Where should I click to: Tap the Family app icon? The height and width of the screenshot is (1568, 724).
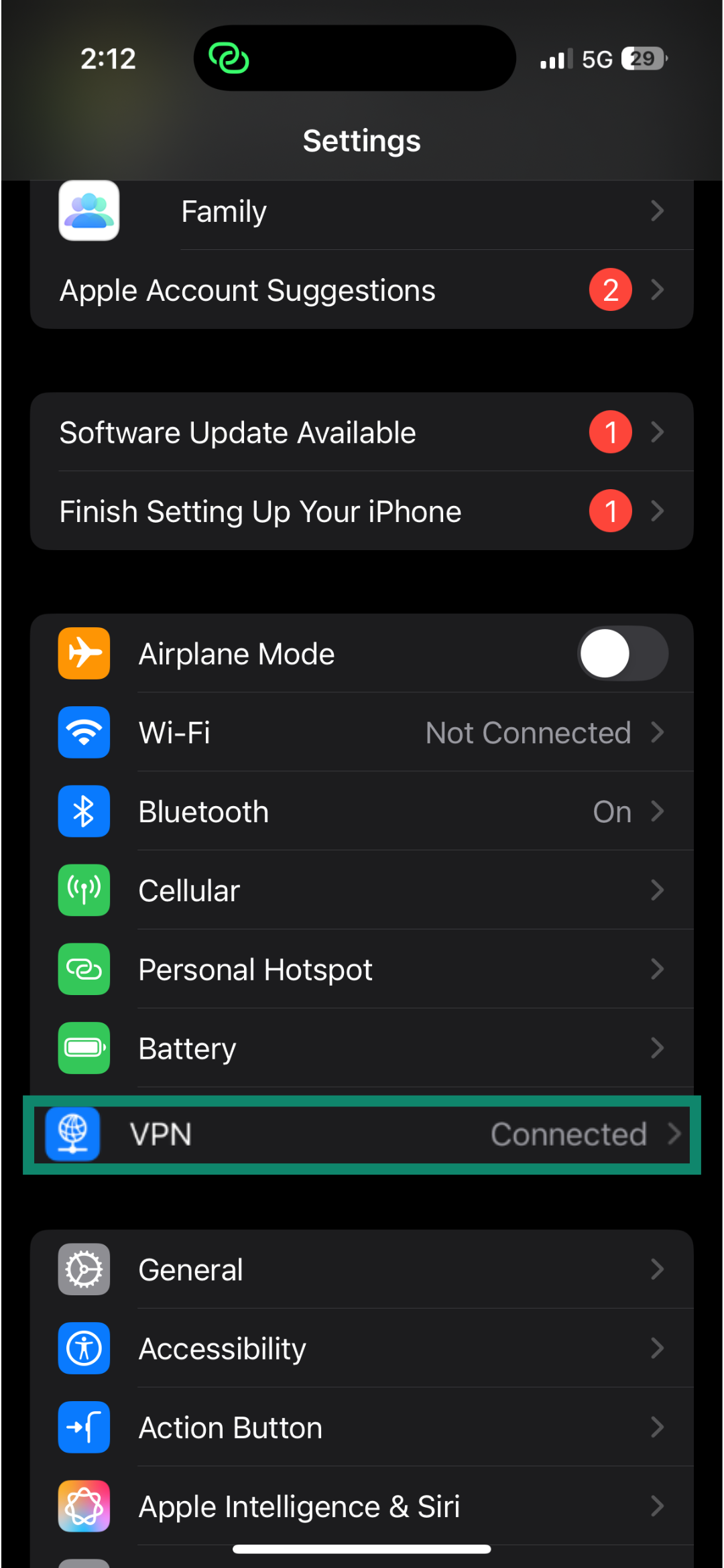tap(88, 210)
